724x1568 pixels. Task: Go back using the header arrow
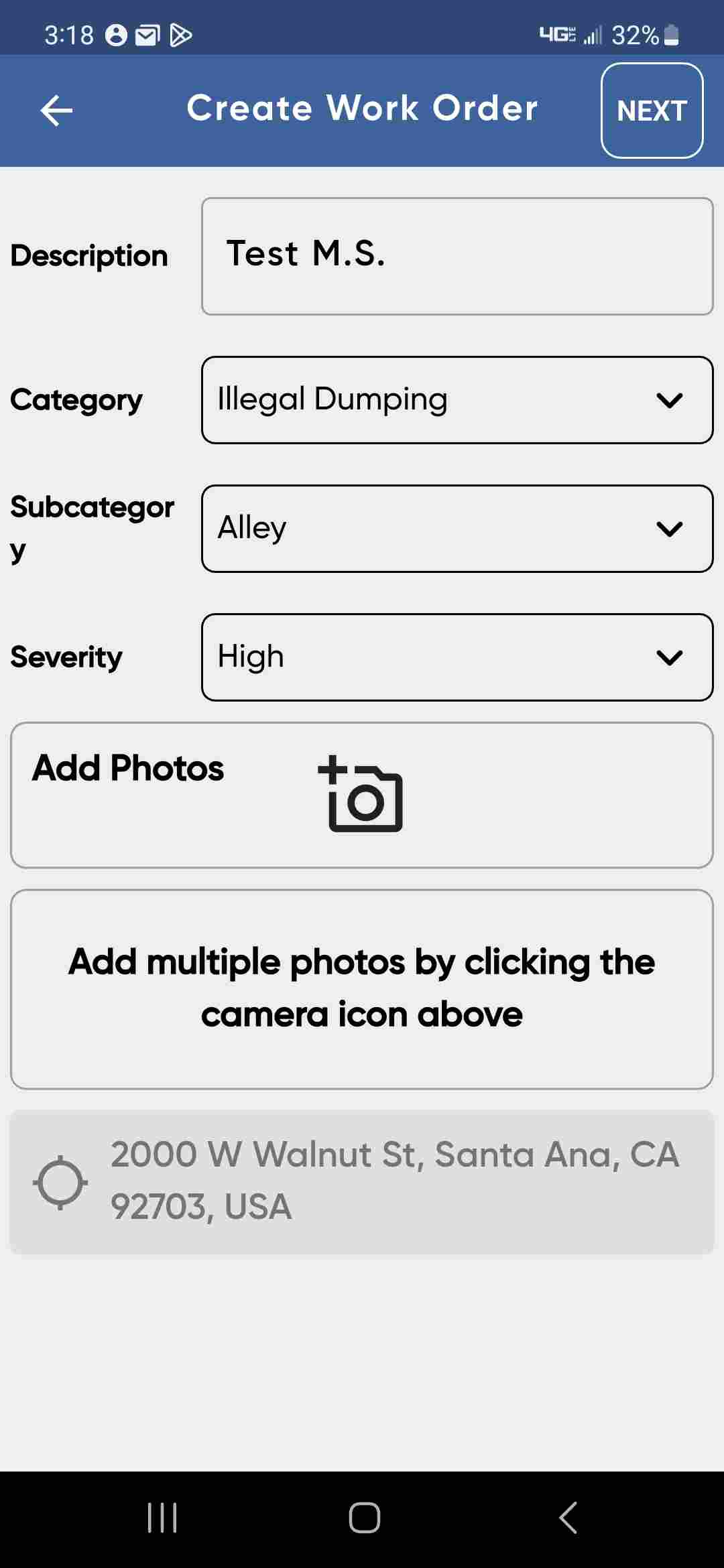click(x=56, y=111)
